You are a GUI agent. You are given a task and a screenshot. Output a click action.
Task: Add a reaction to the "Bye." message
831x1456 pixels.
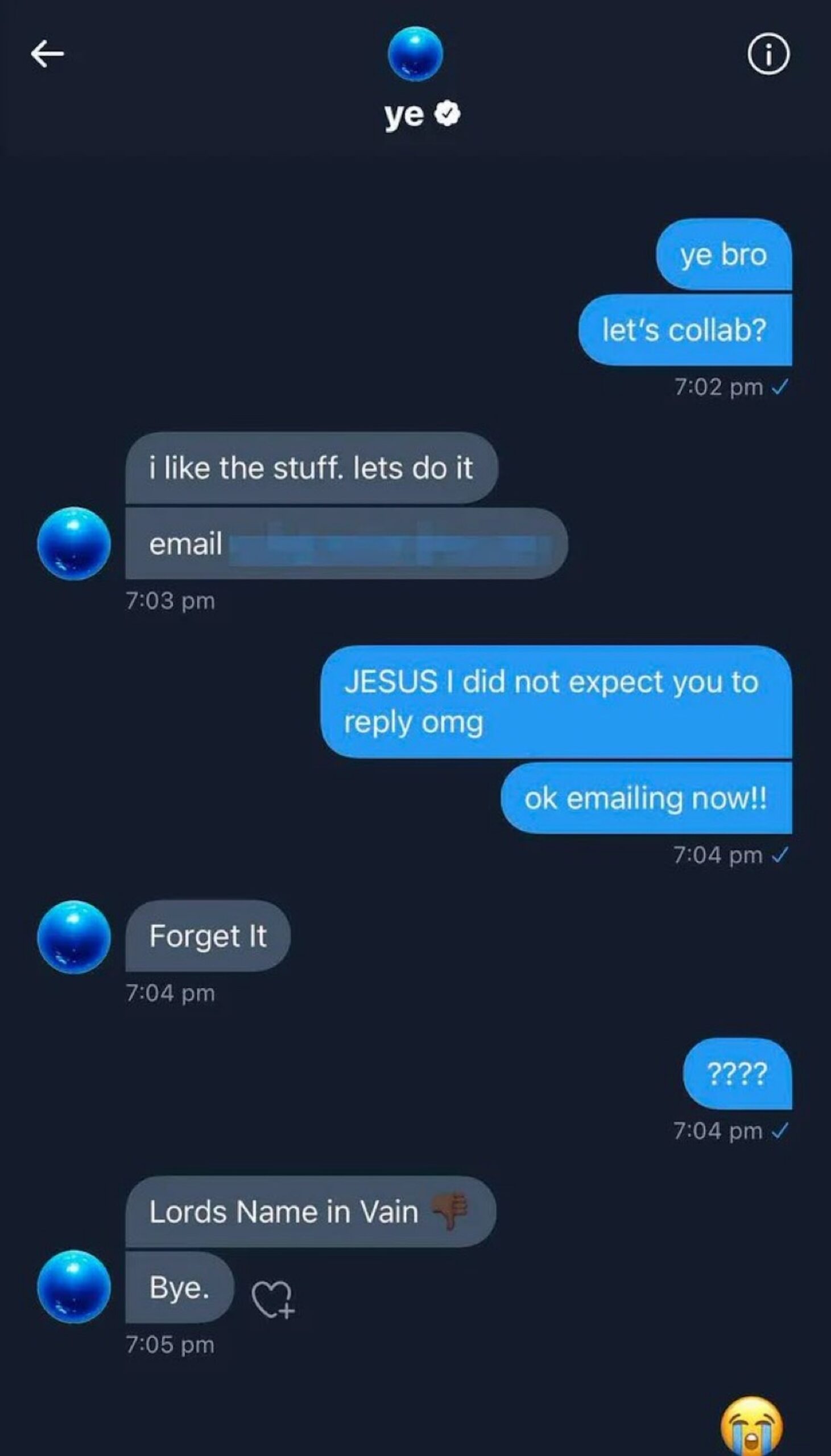click(x=272, y=1299)
